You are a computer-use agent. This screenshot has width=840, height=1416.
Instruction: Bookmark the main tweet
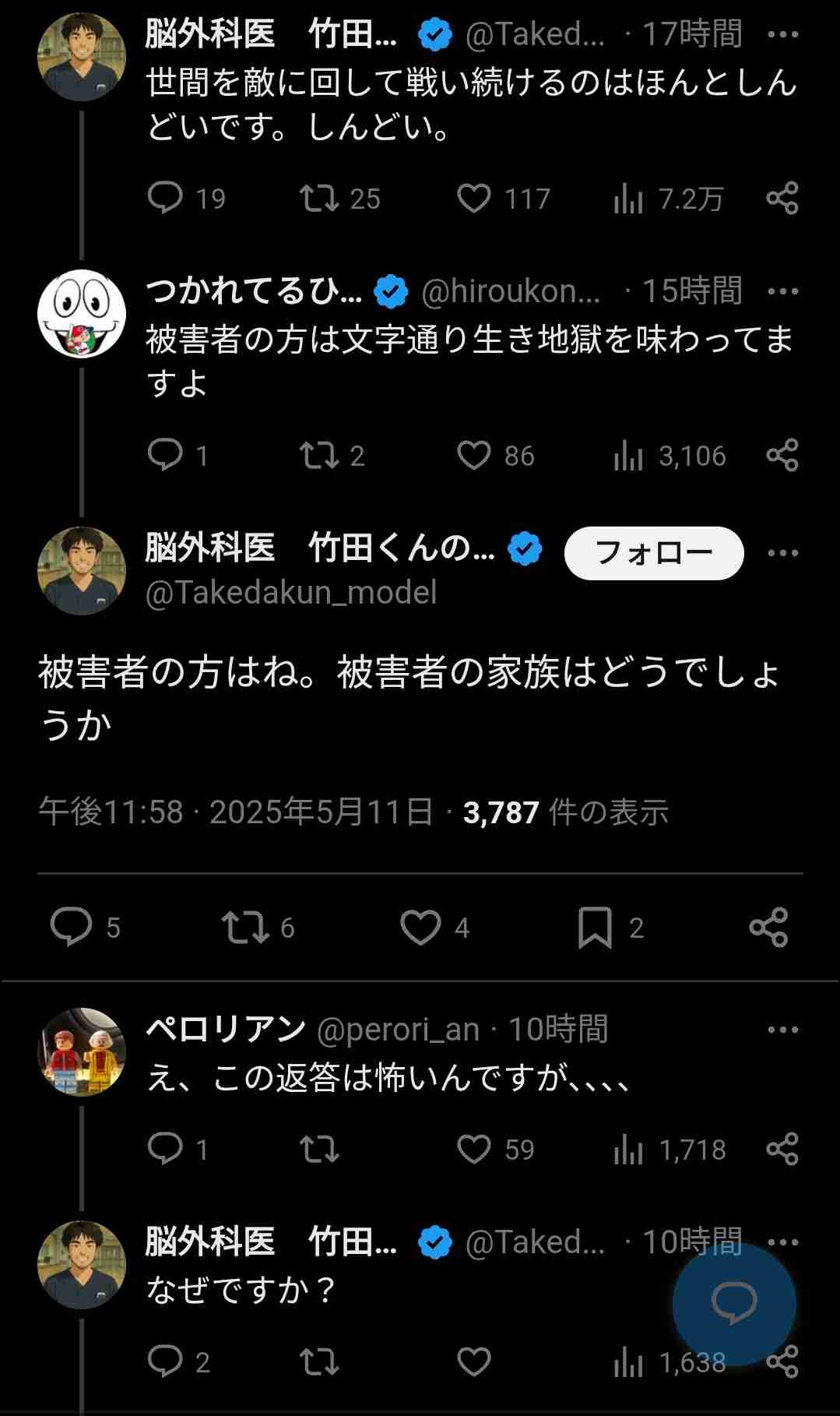click(595, 928)
